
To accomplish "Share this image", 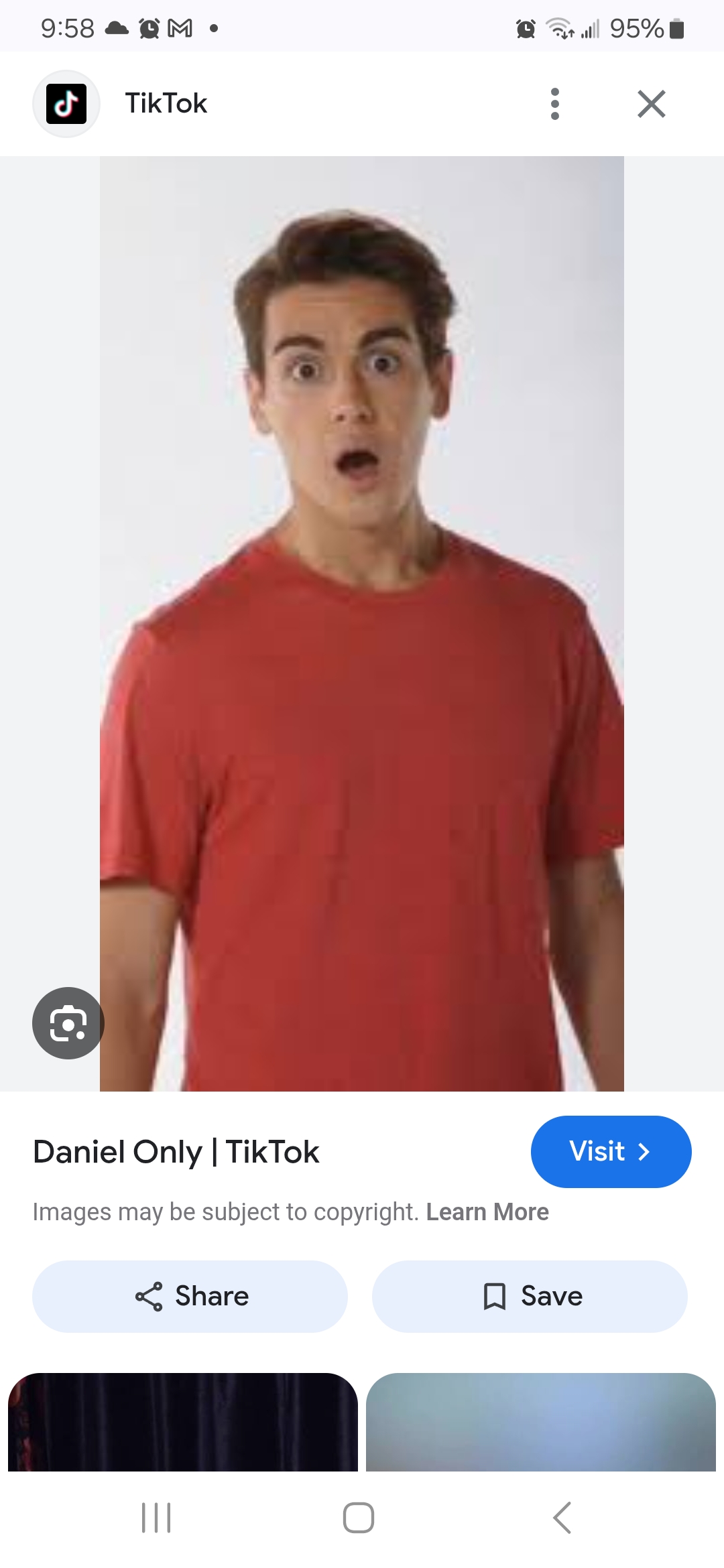I will click(190, 1296).
